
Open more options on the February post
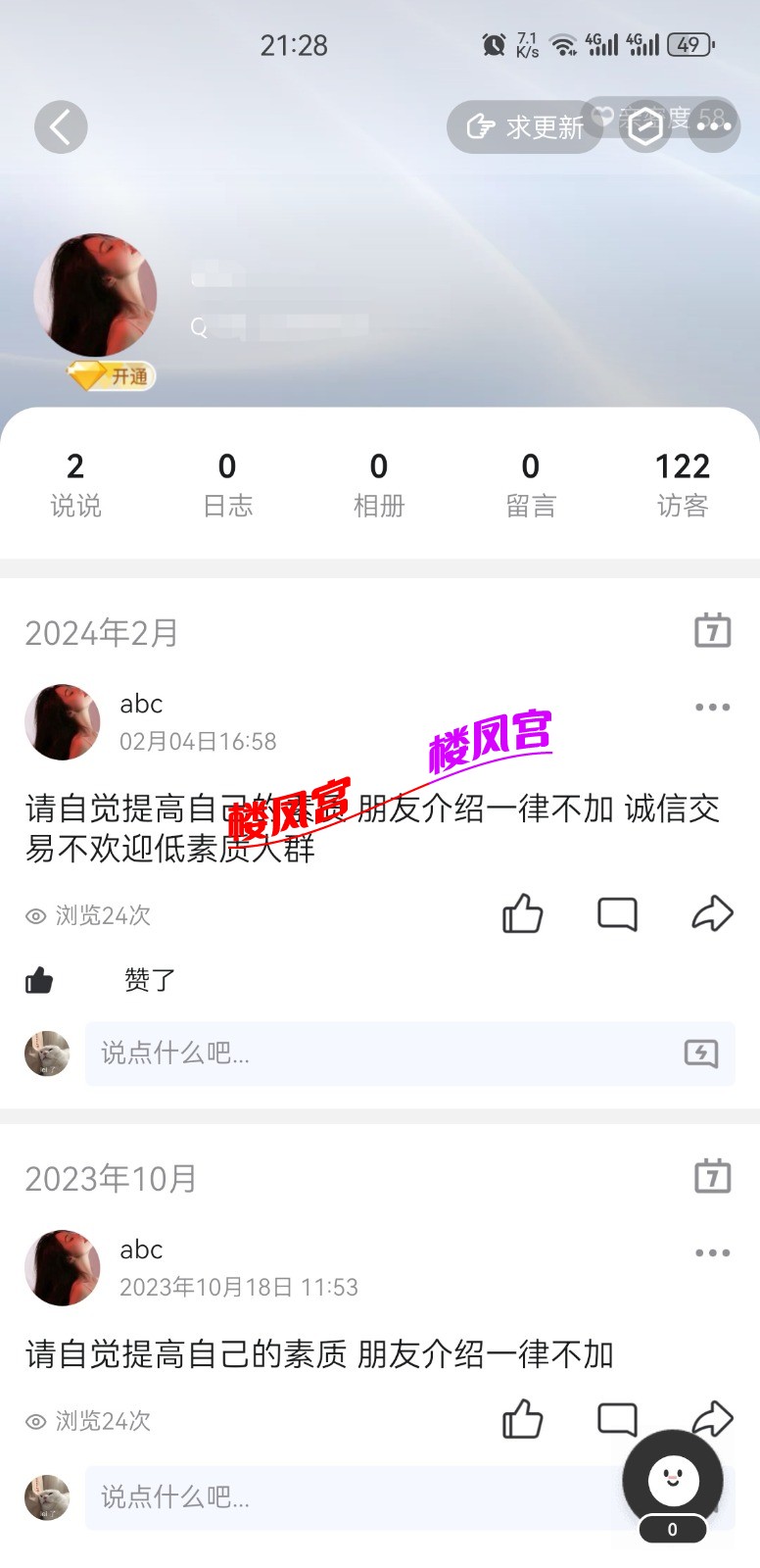click(712, 706)
